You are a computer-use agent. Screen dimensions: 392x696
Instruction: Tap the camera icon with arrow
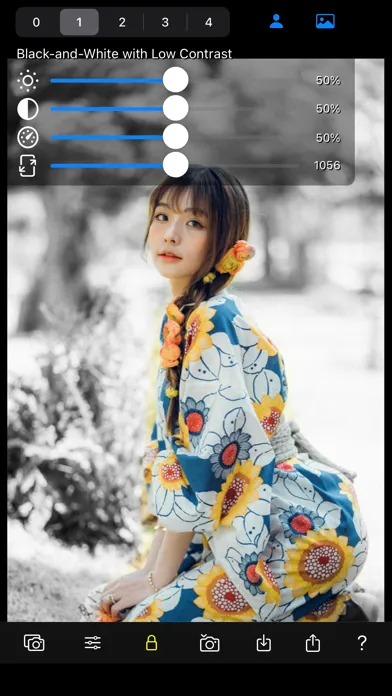click(210, 642)
